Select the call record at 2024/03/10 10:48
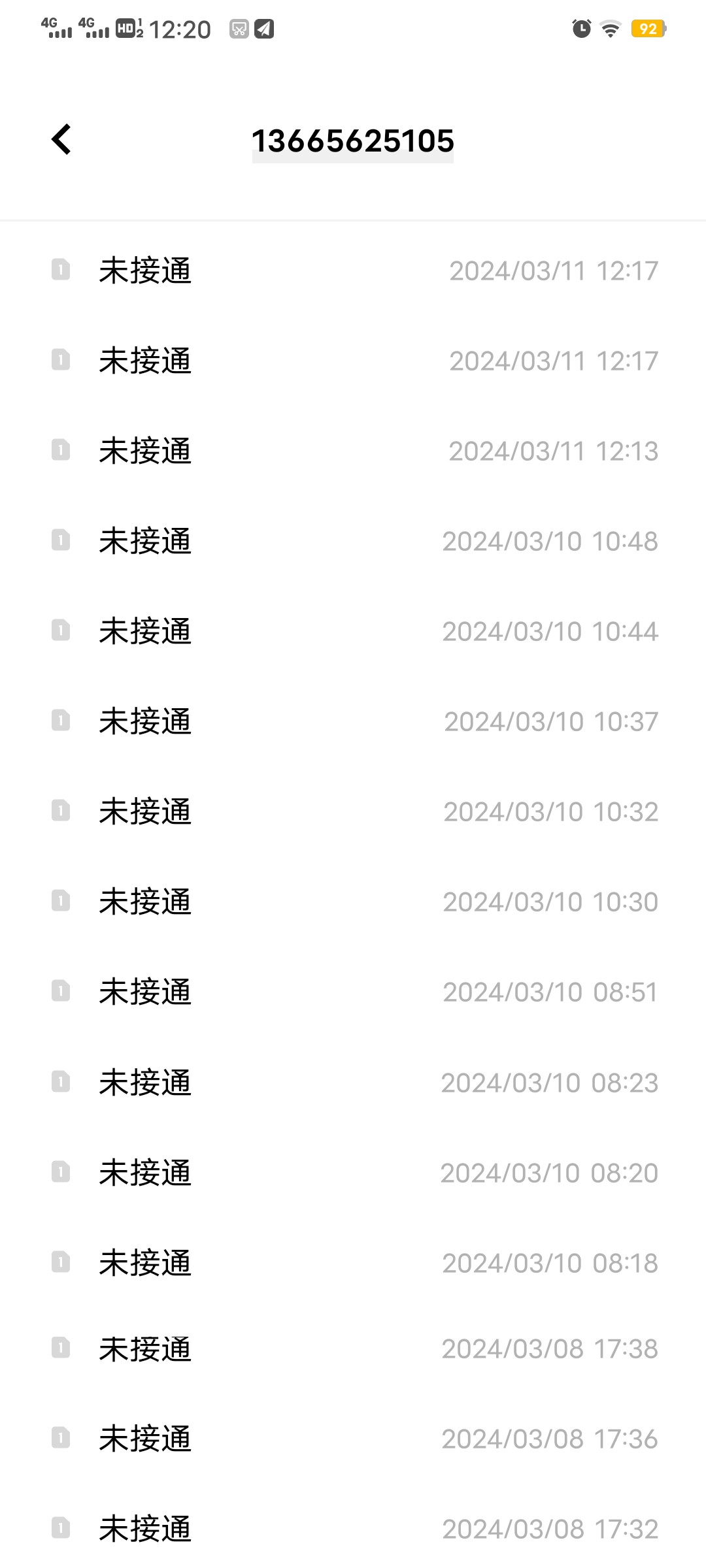706x1568 pixels. 353,541
